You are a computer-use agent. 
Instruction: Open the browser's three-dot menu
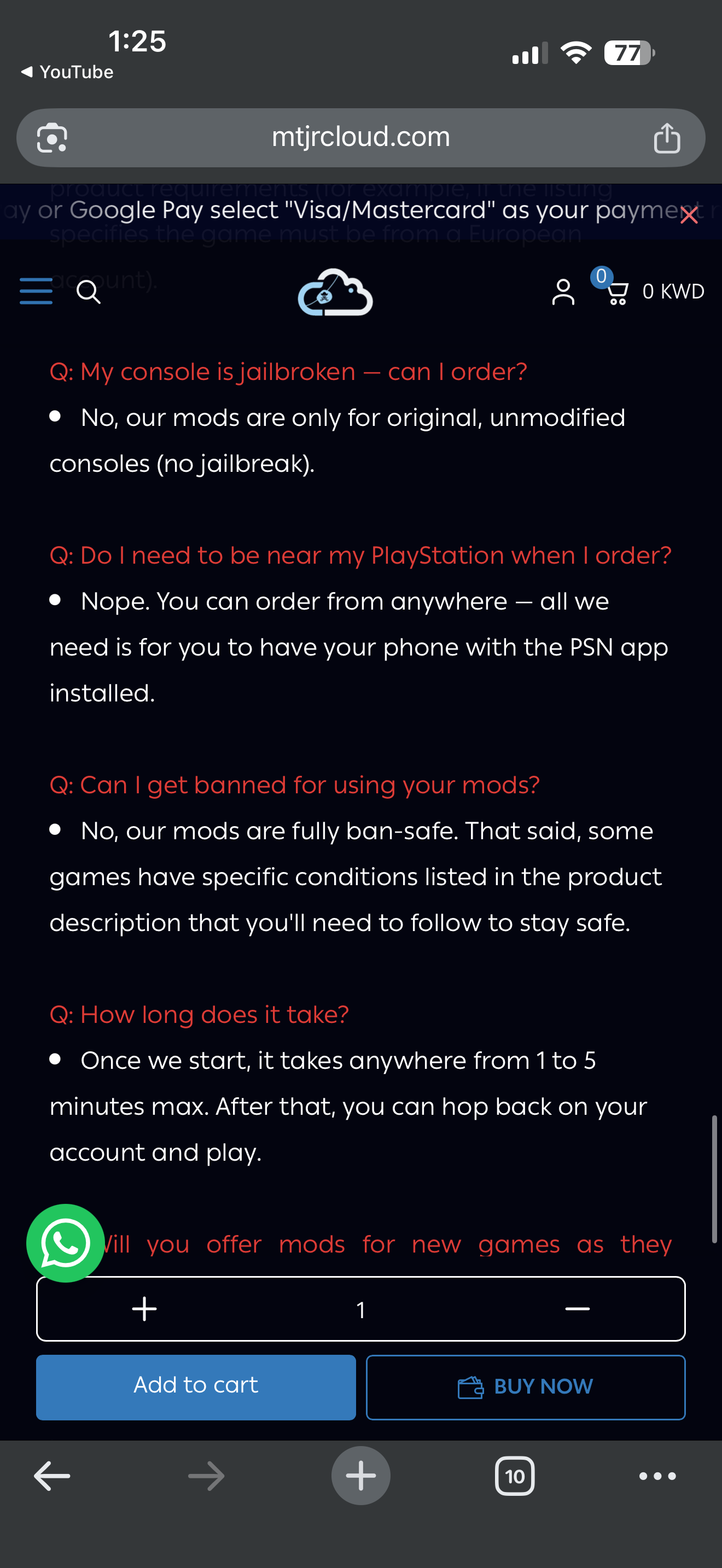pyautogui.click(x=657, y=1476)
